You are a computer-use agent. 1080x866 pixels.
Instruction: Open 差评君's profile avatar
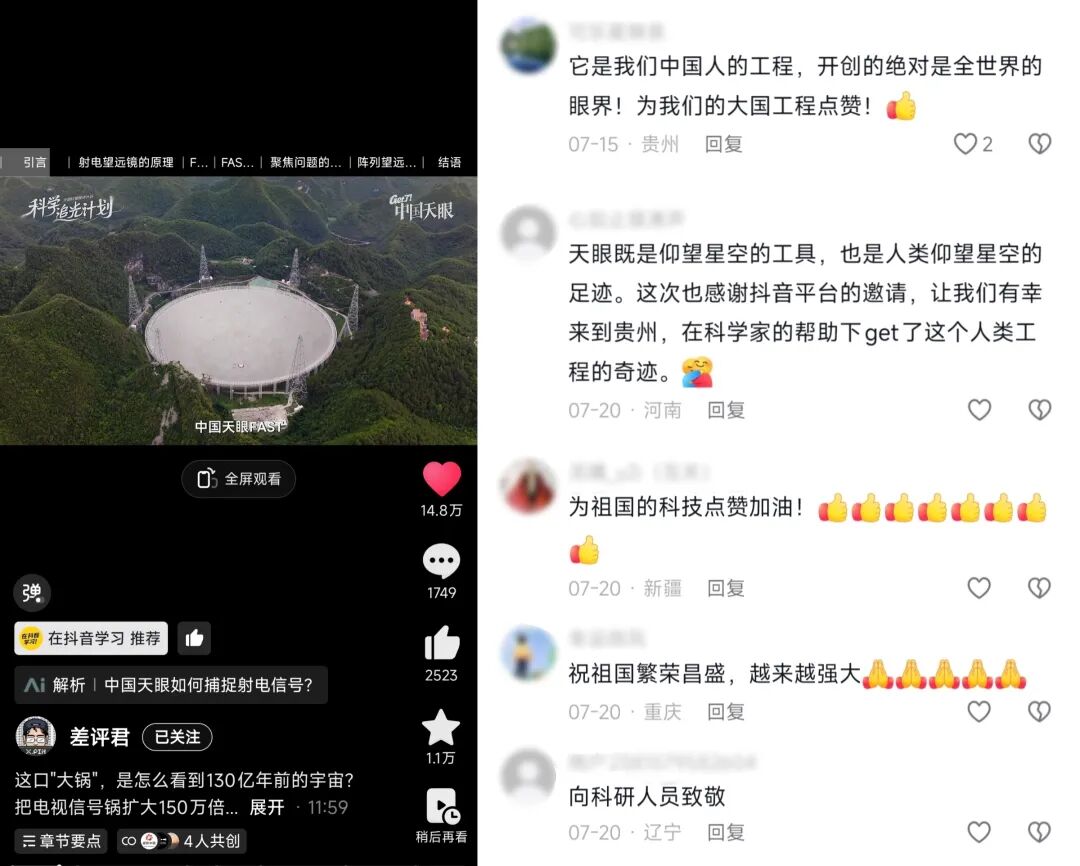[x=35, y=737]
